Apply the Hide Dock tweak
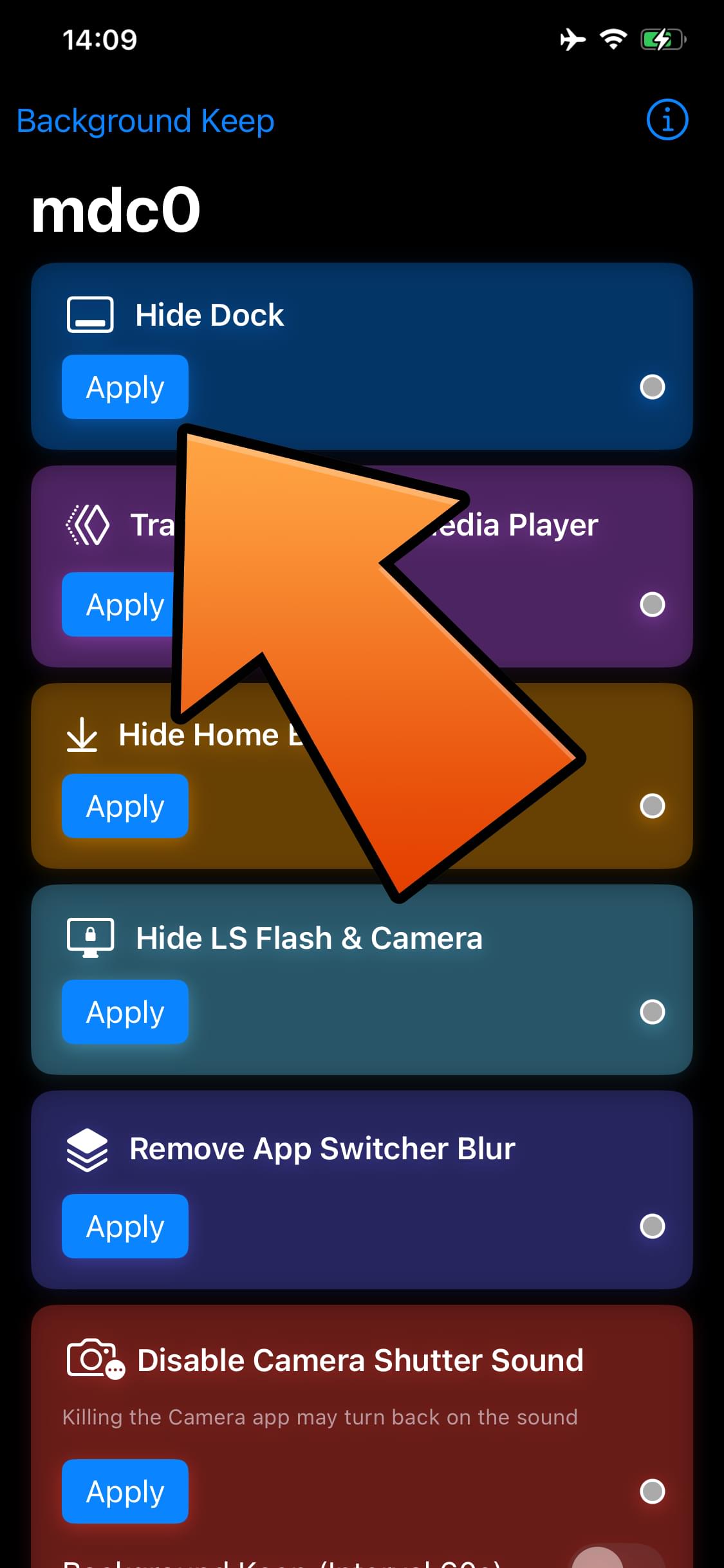Viewport: 724px width, 1568px height. click(125, 387)
